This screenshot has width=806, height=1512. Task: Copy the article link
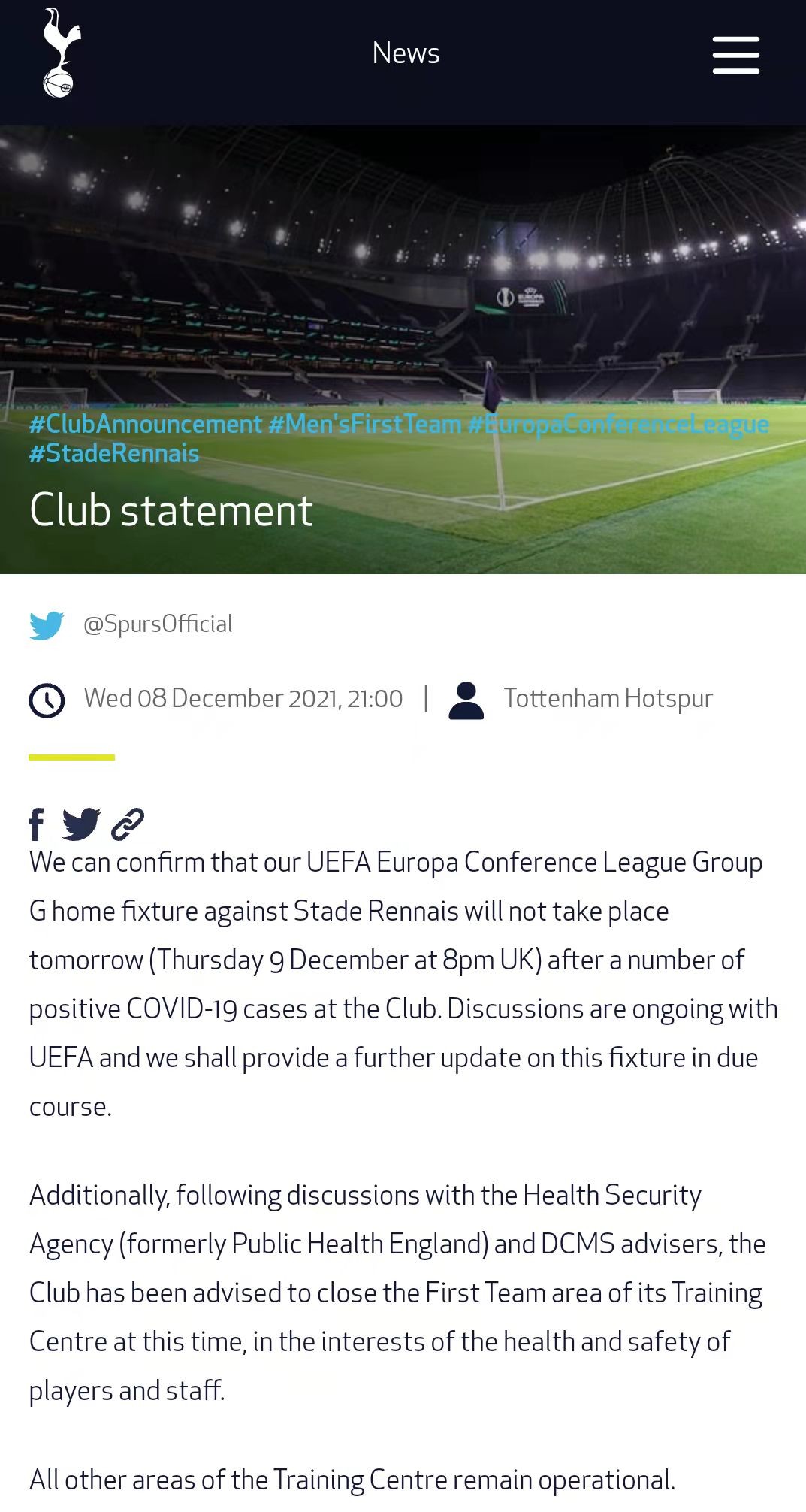(x=128, y=824)
